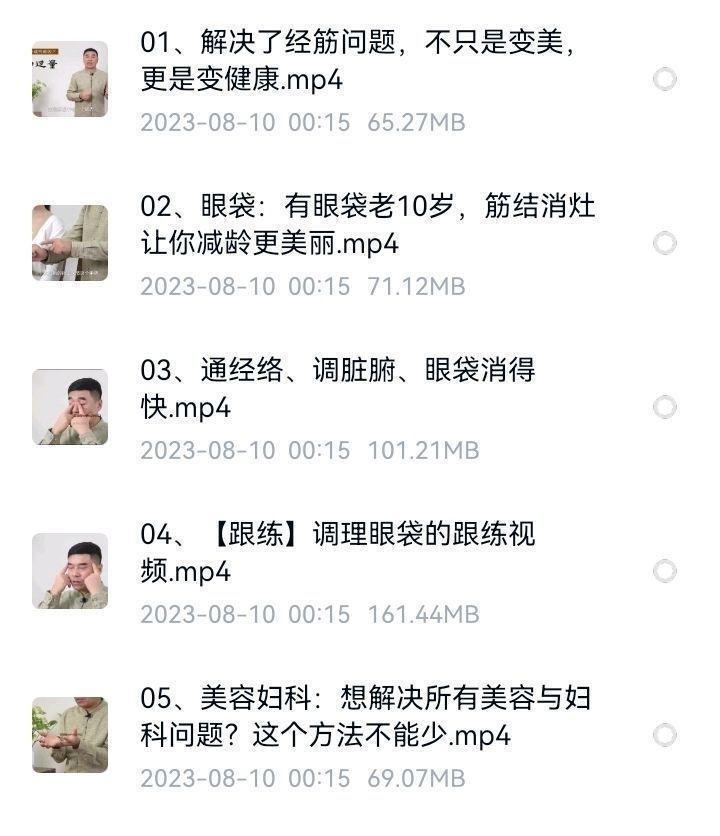Open the video 03、通经络、调脏腑
Image resolution: width=720 pixels, height=836 pixels.
click(337, 389)
